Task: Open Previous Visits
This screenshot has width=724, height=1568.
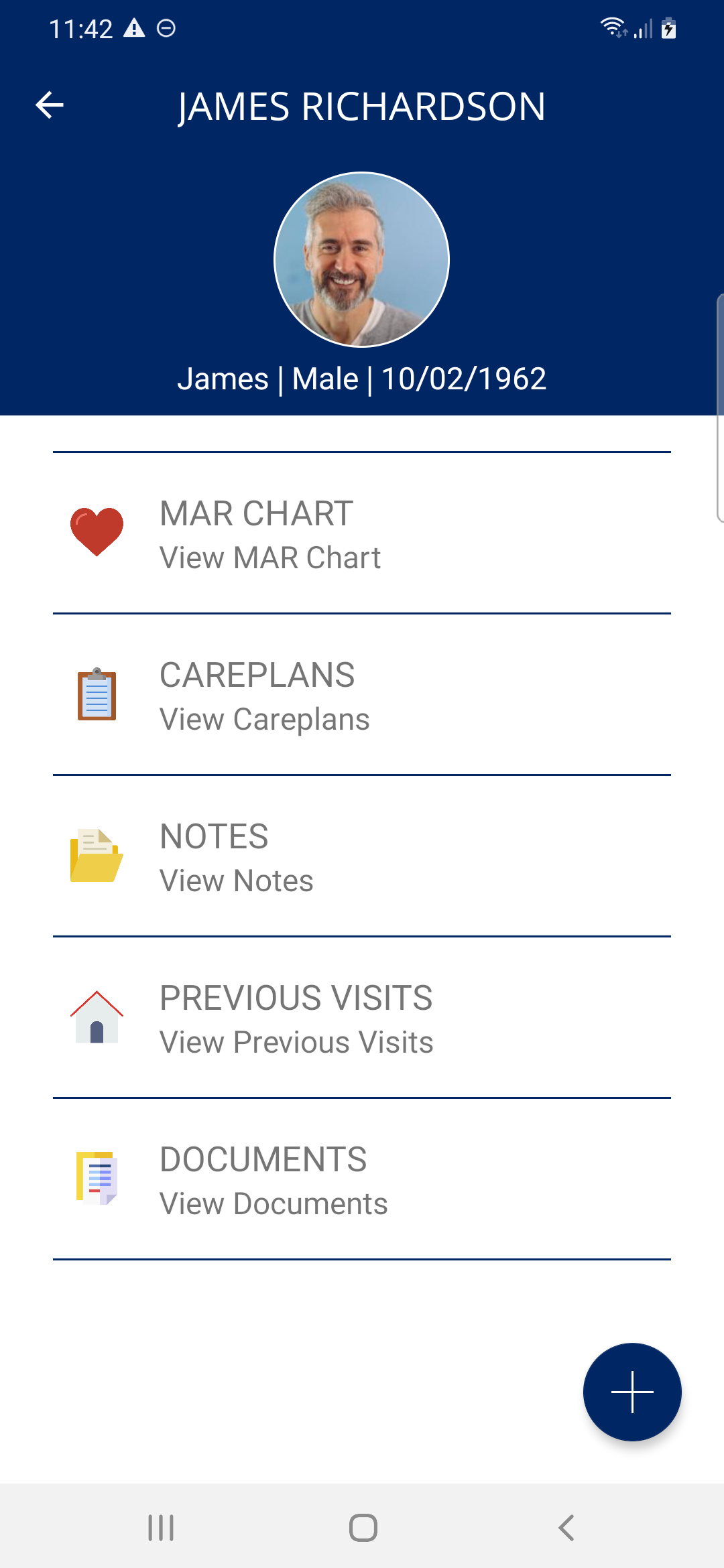Action: pyautogui.click(x=362, y=1018)
